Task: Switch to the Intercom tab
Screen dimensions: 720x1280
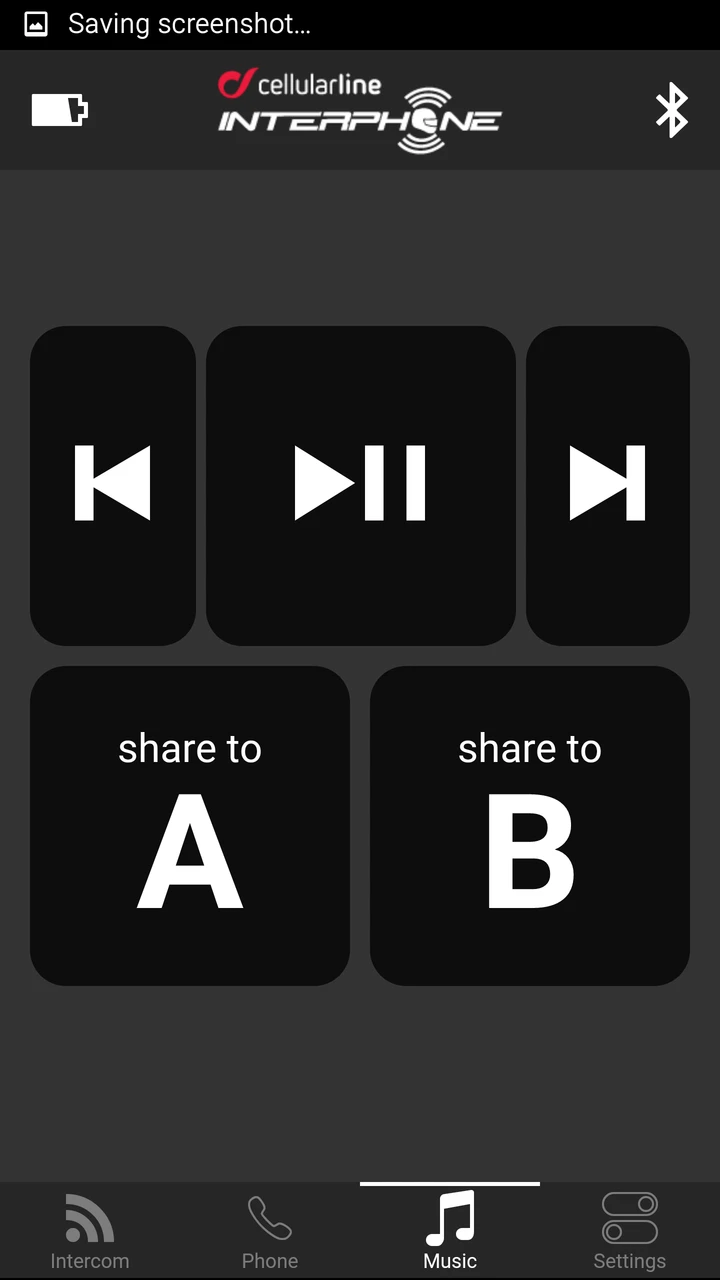Action: coord(90,1231)
